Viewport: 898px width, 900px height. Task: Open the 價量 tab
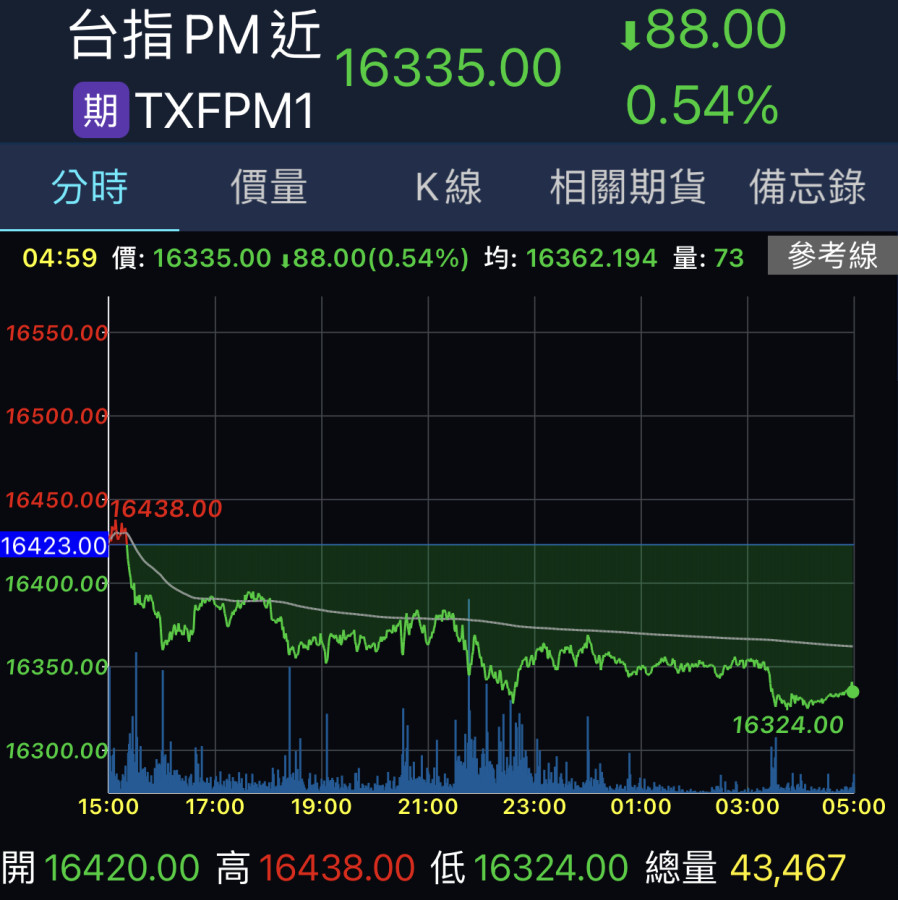269,188
